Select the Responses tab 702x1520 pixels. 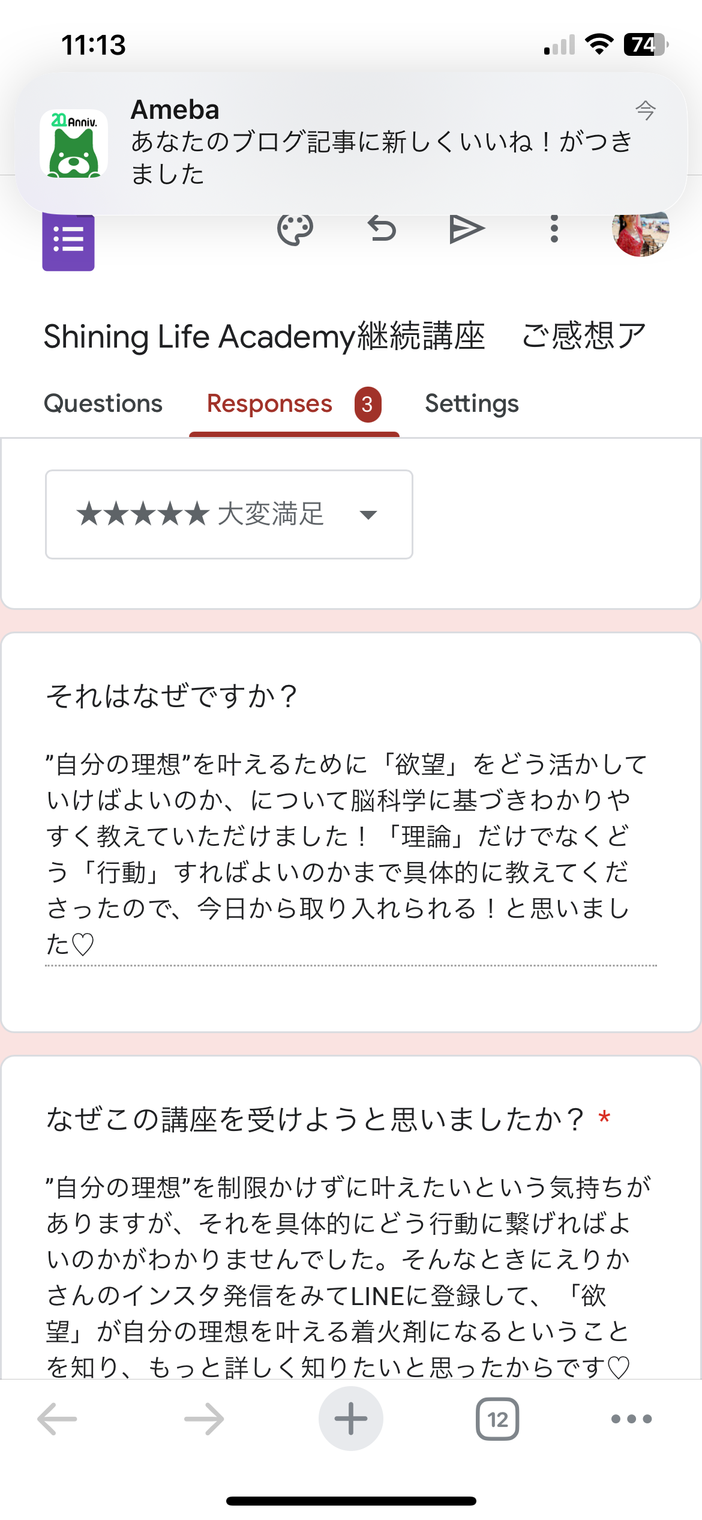click(x=269, y=403)
